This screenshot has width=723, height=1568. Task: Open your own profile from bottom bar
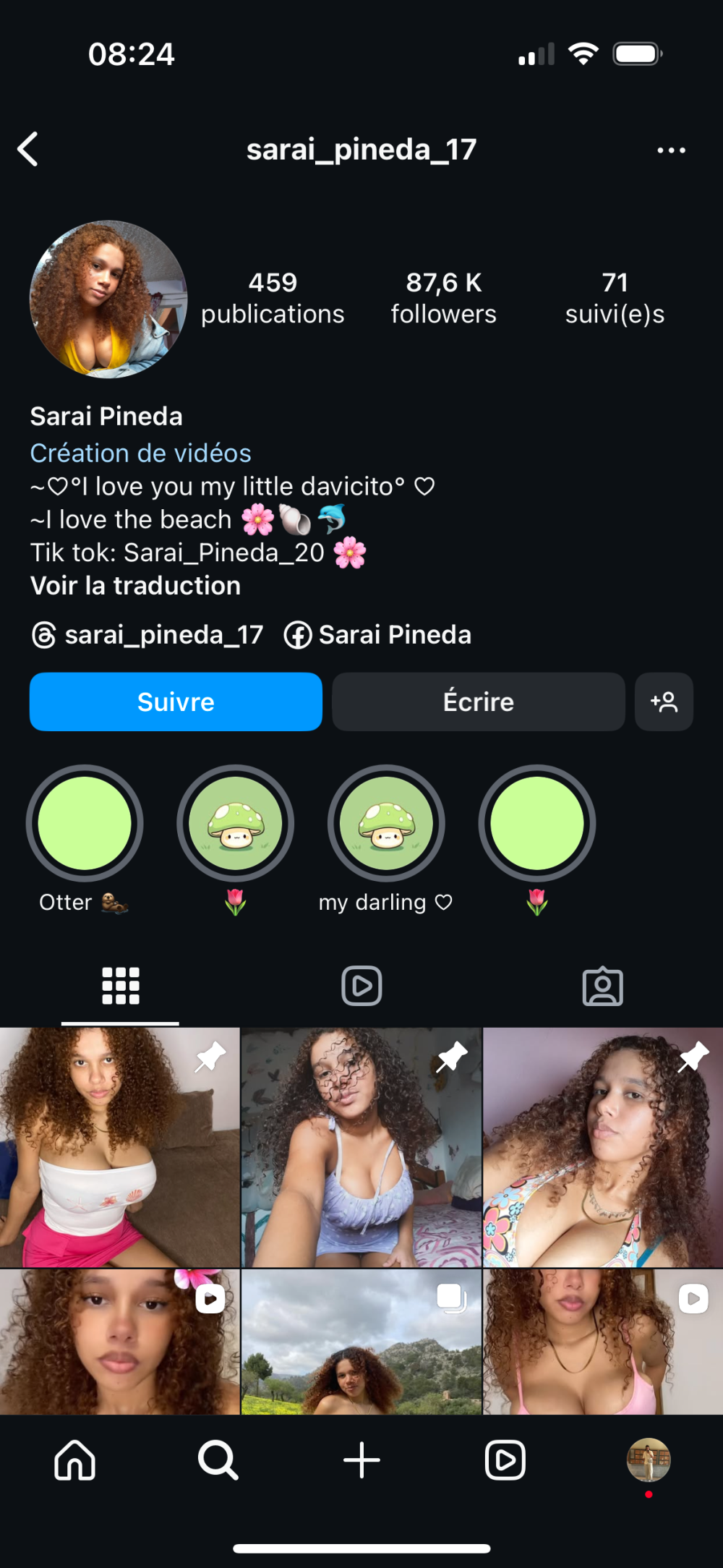click(x=649, y=1460)
